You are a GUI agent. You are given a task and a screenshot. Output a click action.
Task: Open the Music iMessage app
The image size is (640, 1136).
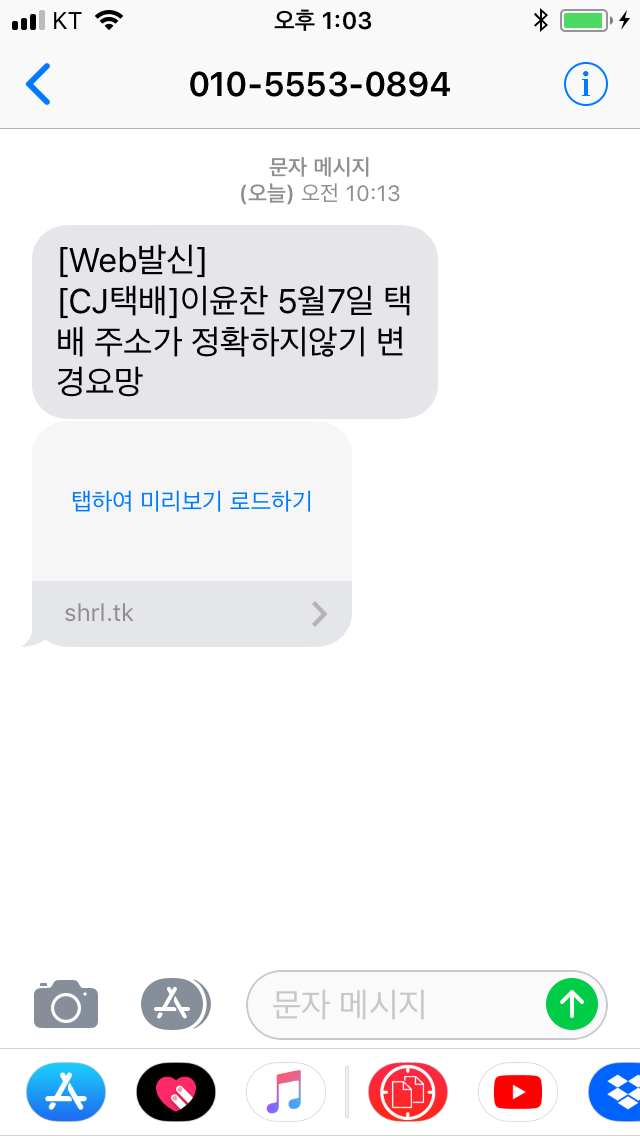point(286,1092)
